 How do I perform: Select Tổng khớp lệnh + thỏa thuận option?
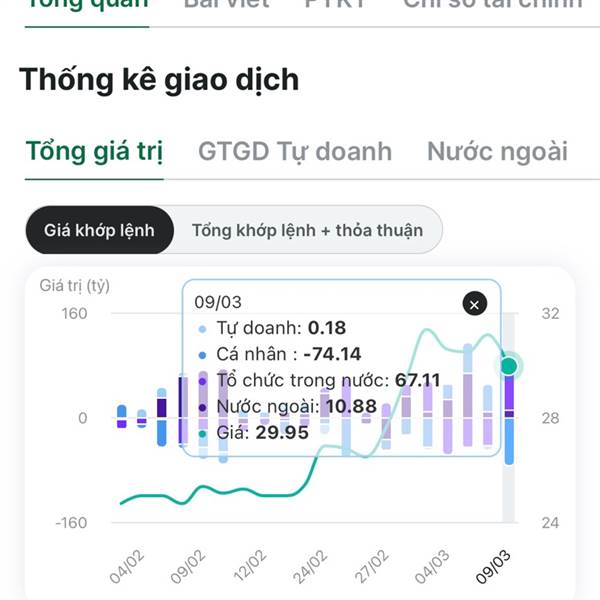[x=308, y=230]
